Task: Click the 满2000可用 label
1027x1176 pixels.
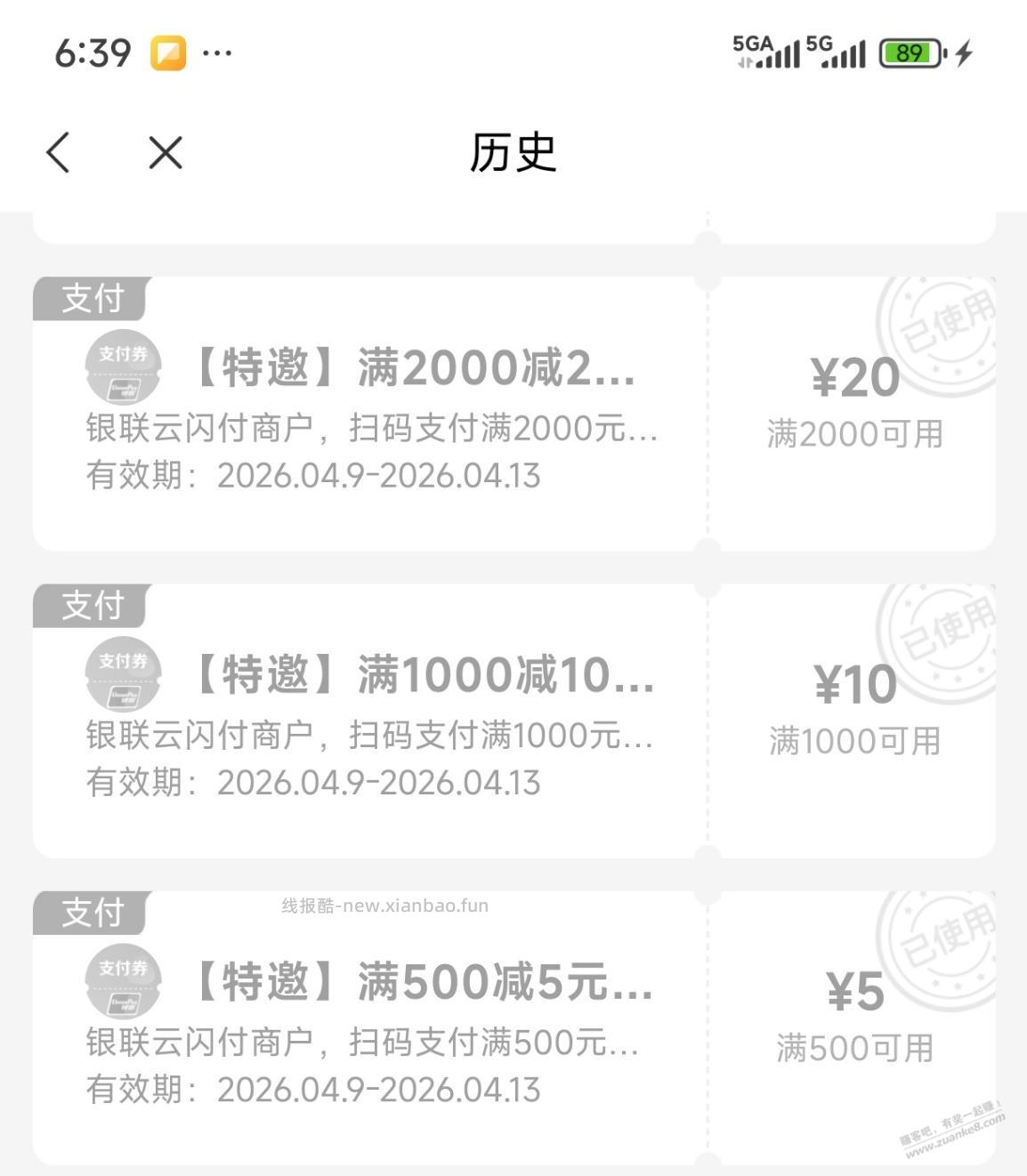Action: (x=856, y=433)
